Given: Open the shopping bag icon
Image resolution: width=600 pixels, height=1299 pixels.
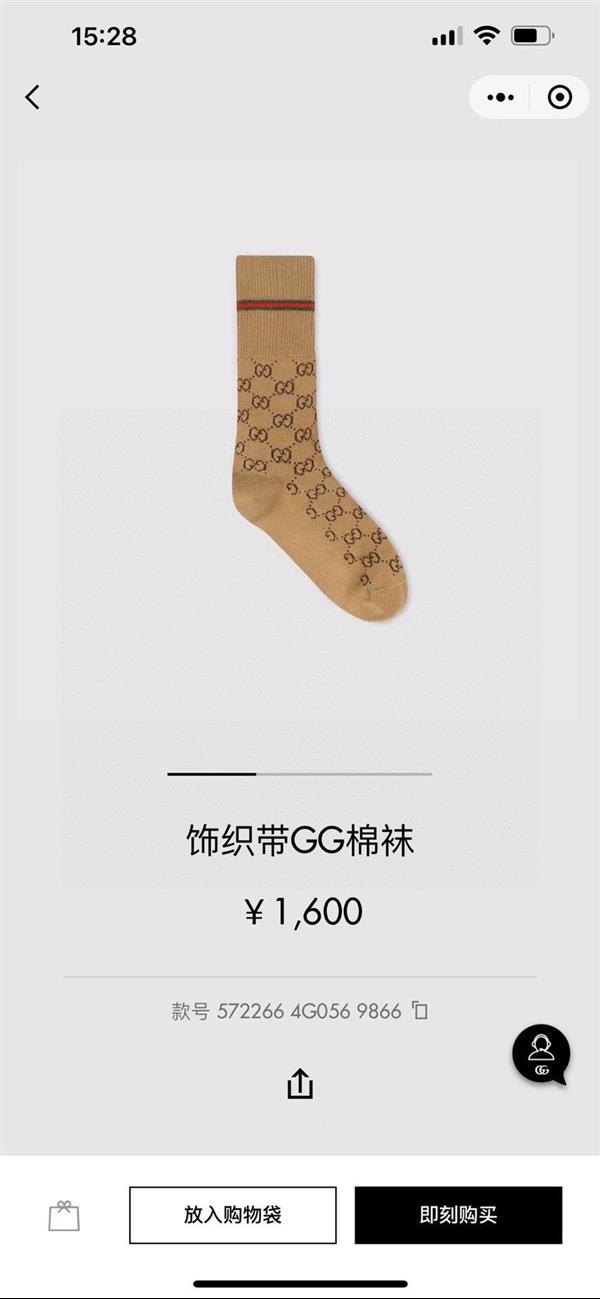Looking at the screenshot, I should tap(64, 1216).
